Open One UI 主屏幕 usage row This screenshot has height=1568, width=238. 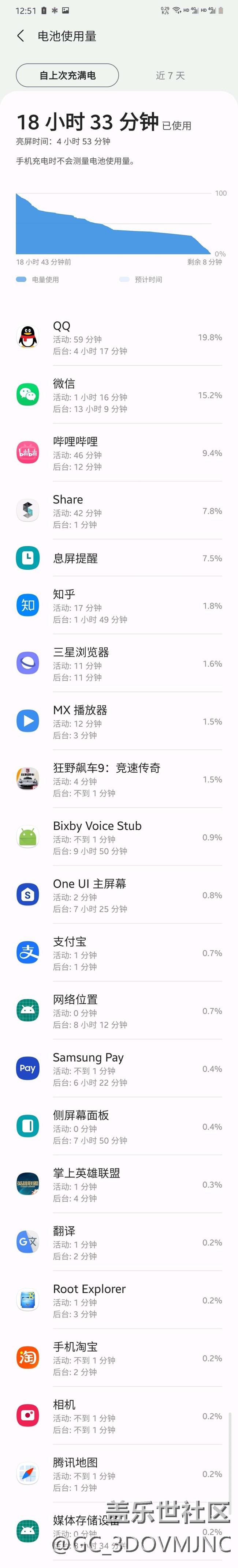click(119, 895)
